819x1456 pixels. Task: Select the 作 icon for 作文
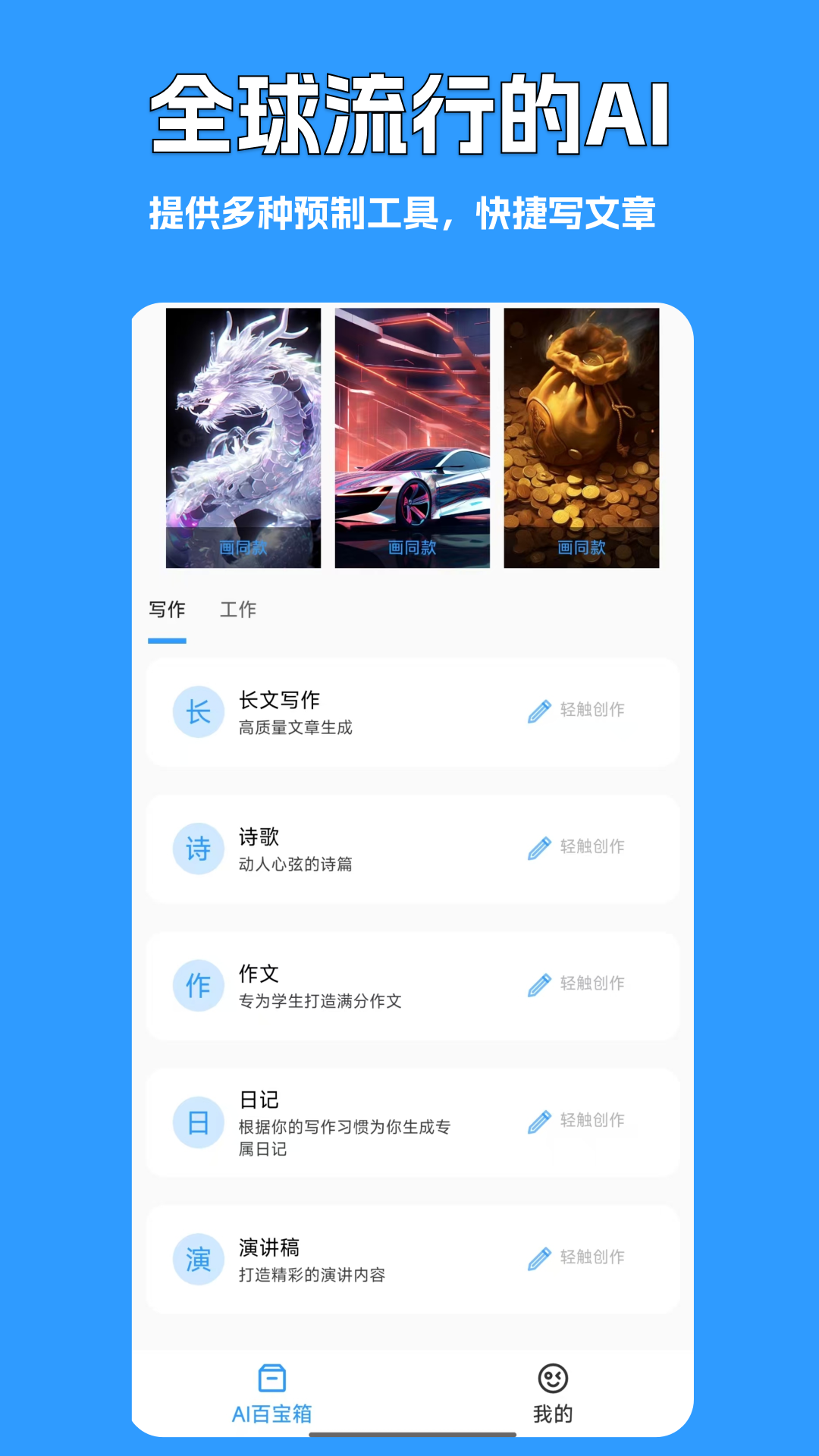tap(197, 985)
